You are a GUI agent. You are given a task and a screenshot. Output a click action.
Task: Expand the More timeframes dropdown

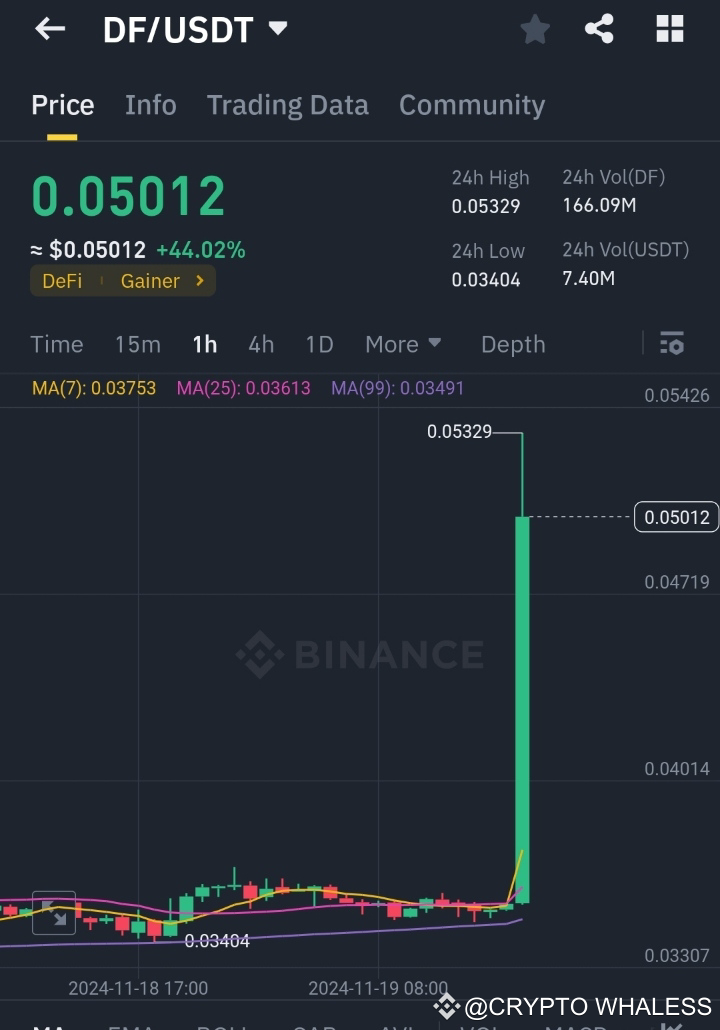(x=403, y=343)
